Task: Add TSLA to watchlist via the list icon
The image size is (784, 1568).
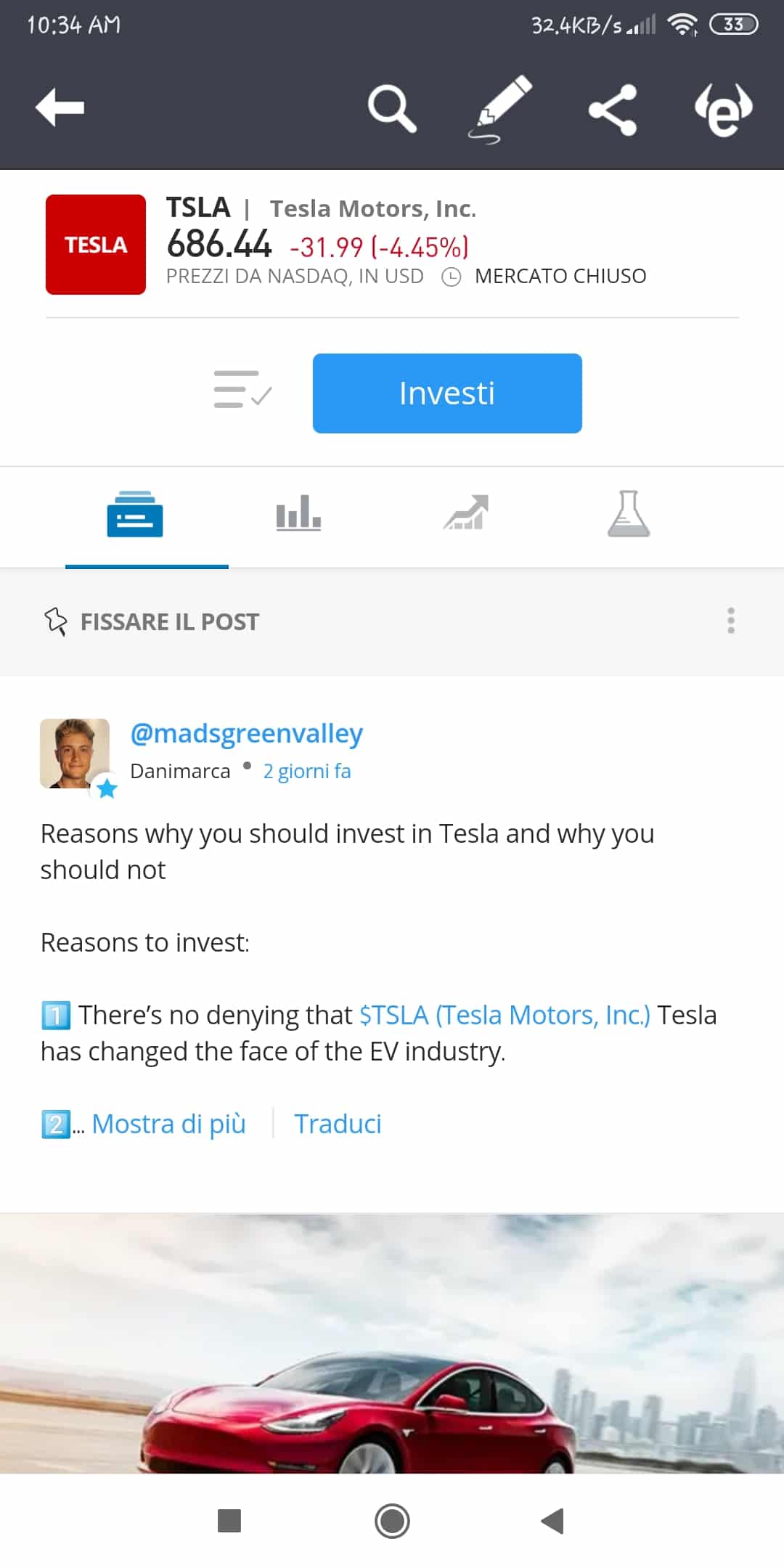Action: 242,389
